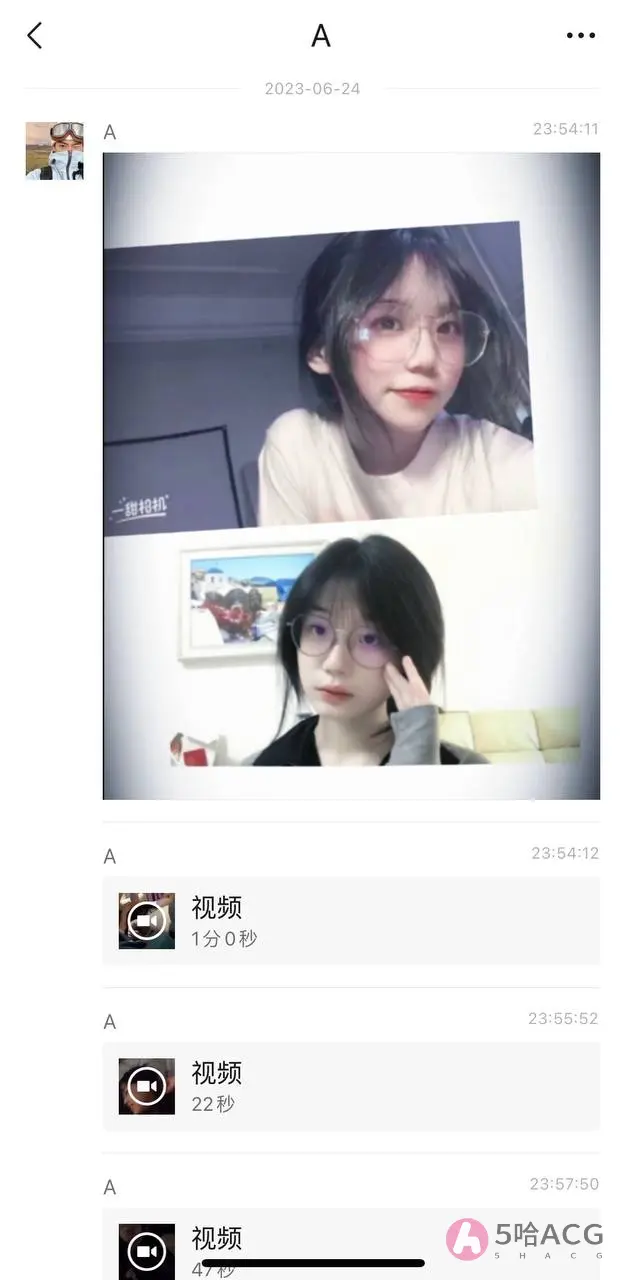View the photo collage sent at 23:54:11
Image resolution: width=626 pixels, height=1280 pixels.
(x=351, y=476)
